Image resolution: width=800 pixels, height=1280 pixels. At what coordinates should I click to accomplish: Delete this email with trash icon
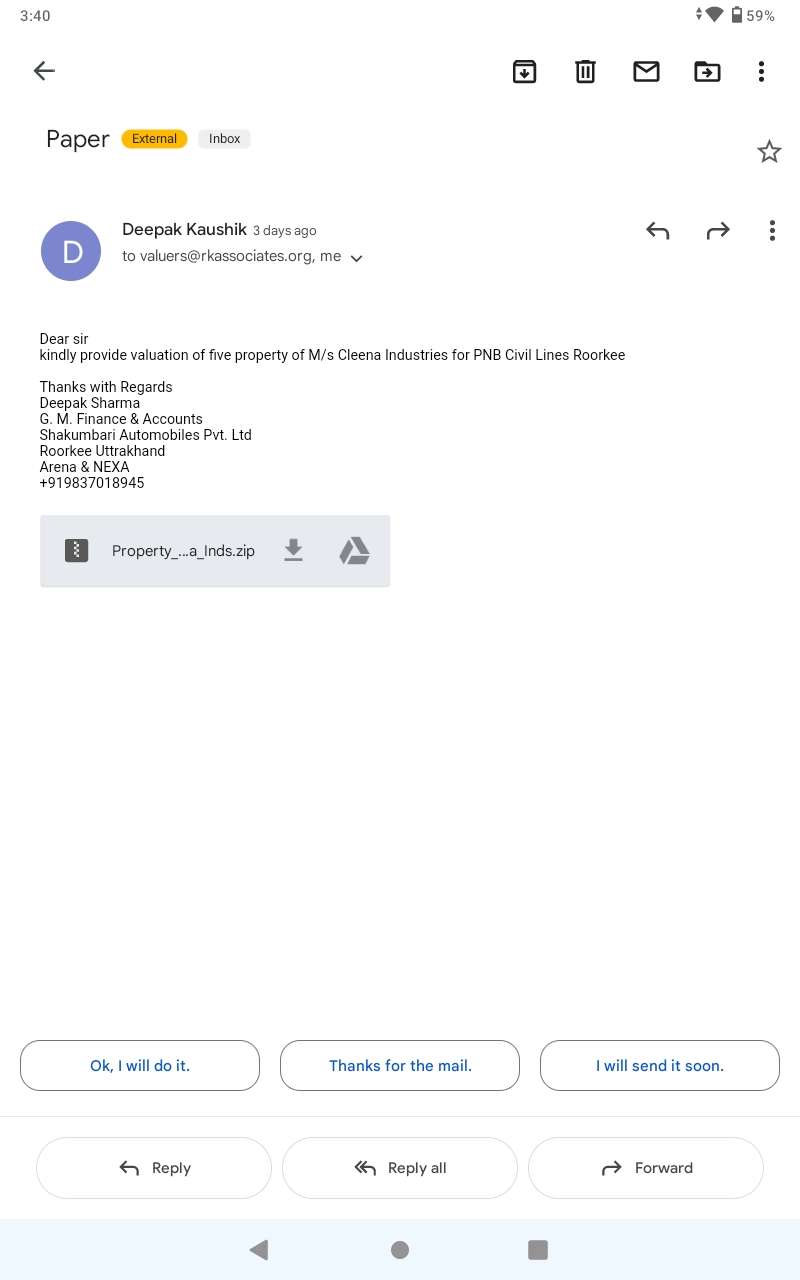[585, 71]
